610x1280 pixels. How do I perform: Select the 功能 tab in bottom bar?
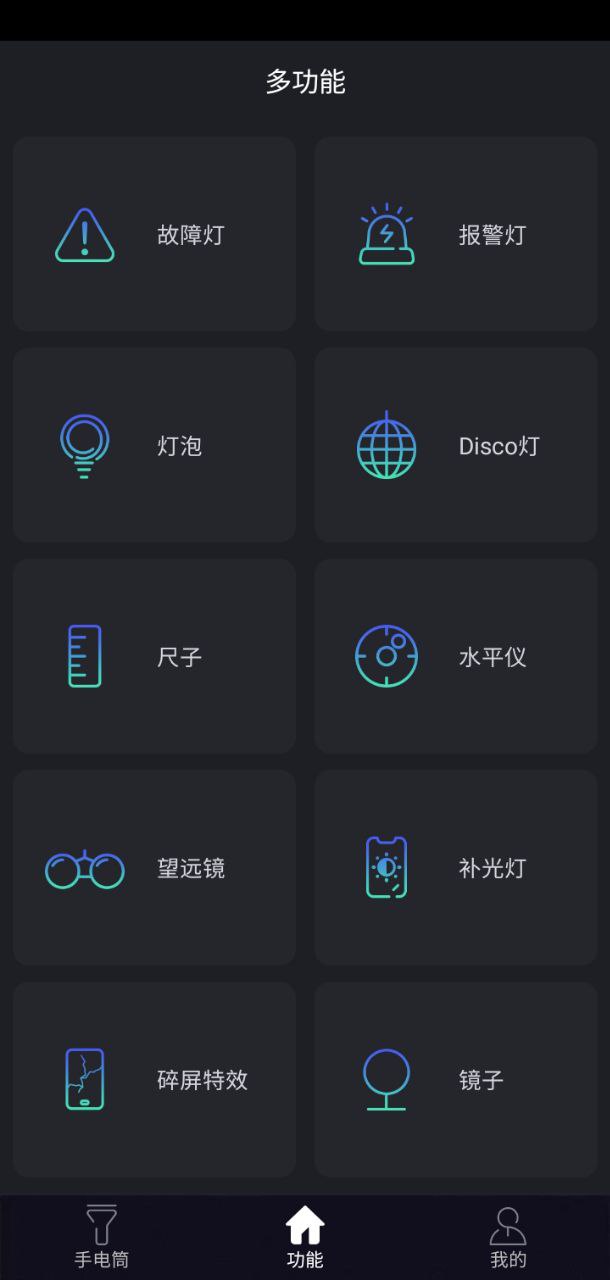305,1238
